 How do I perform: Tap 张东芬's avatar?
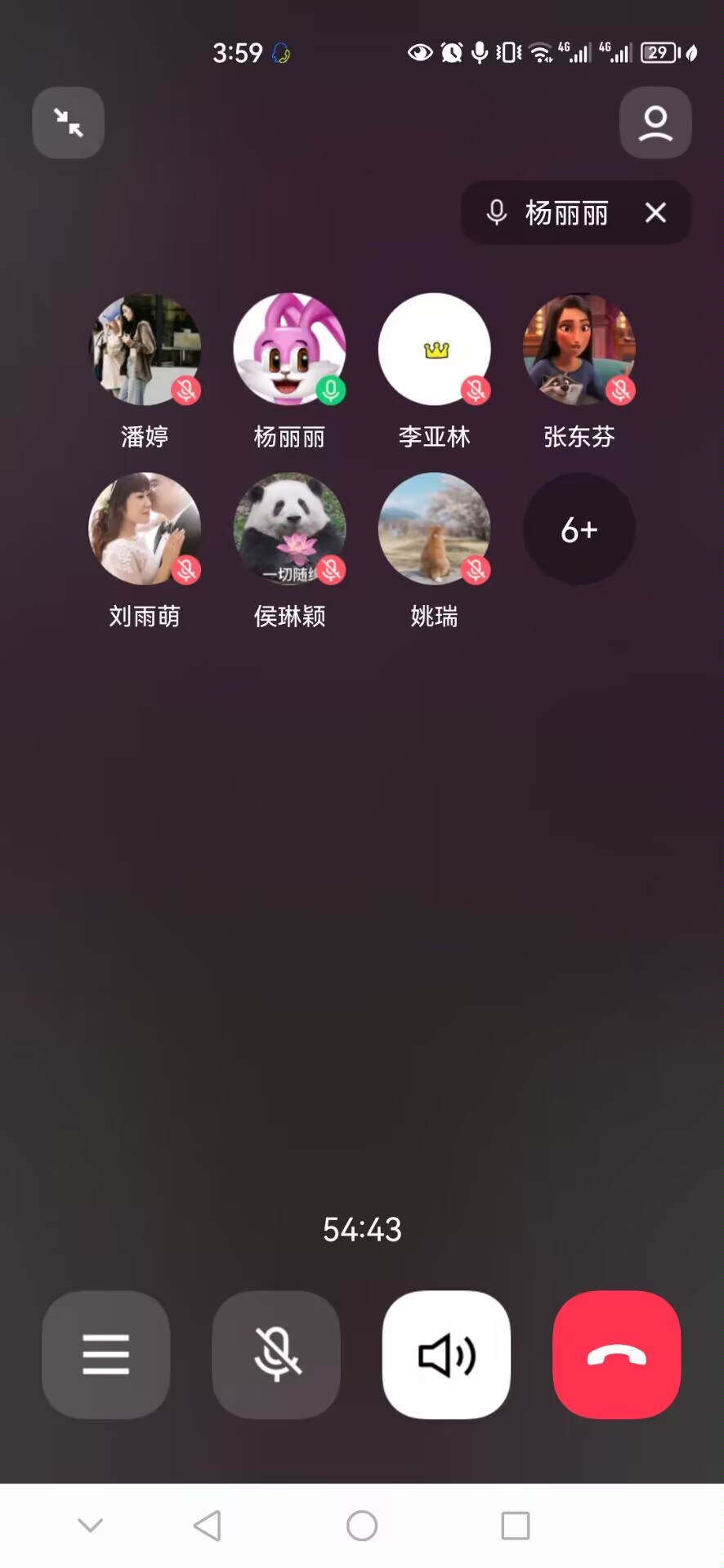[x=579, y=350]
